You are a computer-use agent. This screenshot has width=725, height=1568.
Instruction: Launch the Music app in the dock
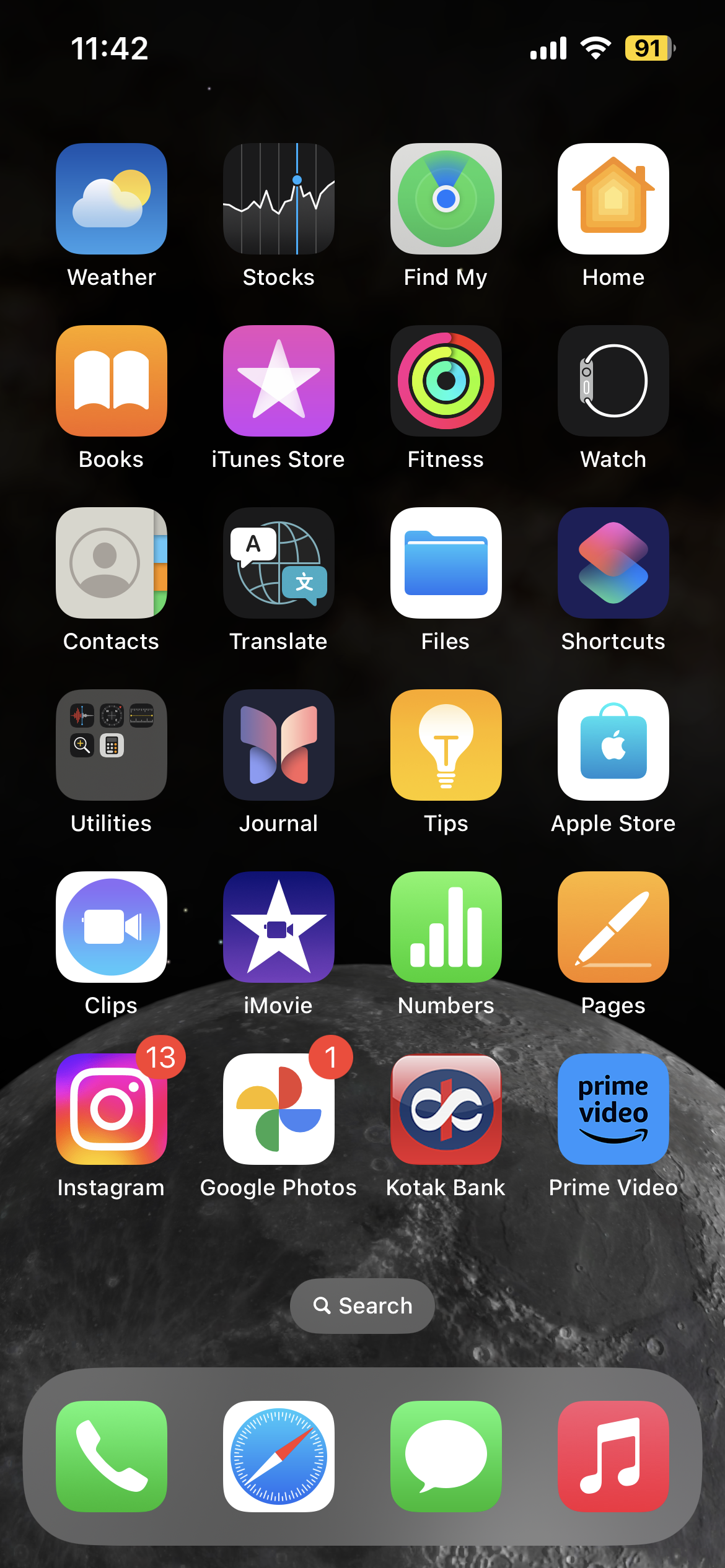pyautogui.click(x=613, y=1457)
